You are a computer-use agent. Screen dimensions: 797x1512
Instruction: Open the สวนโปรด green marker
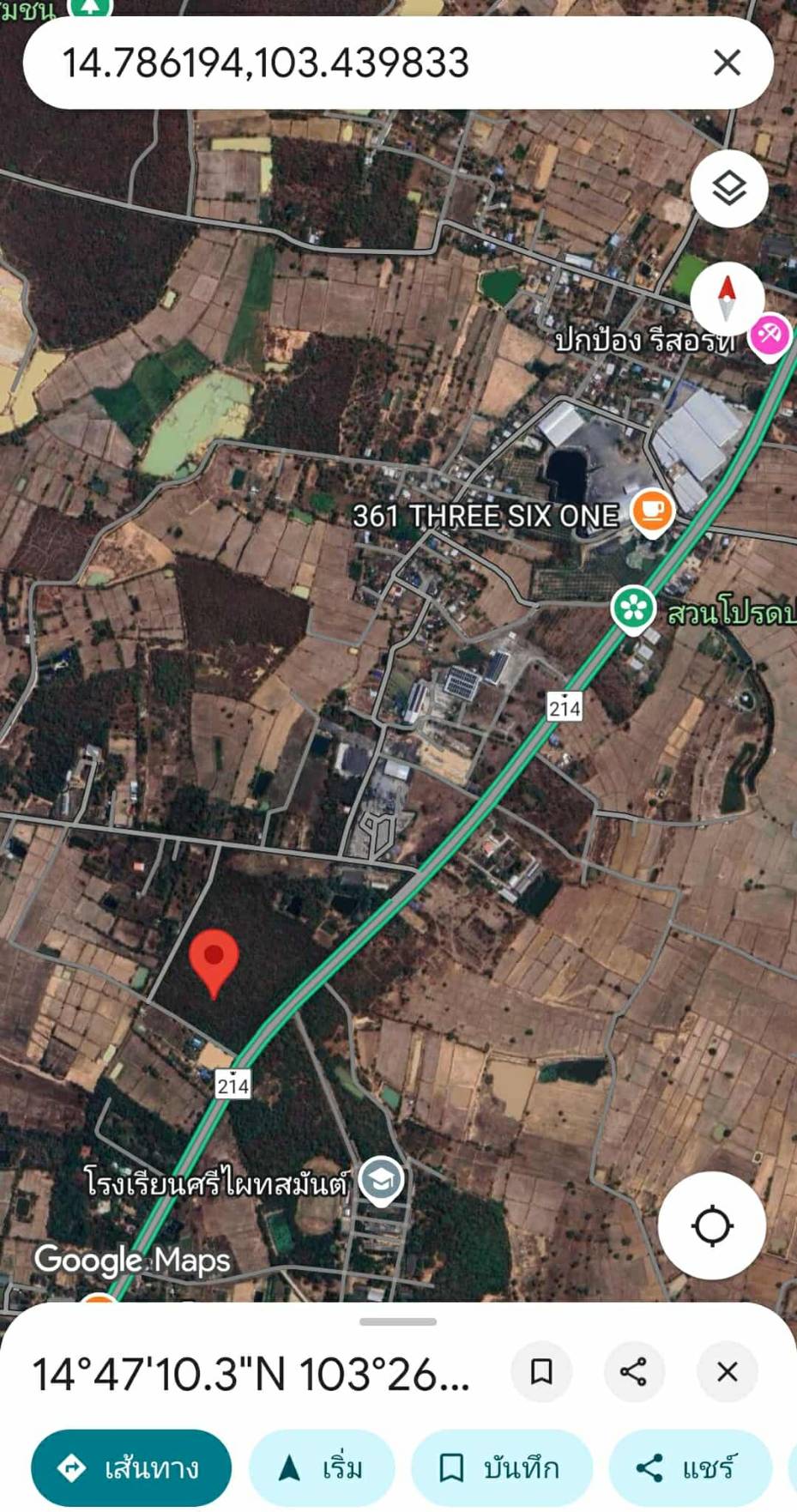pyautogui.click(x=633, y=610)
